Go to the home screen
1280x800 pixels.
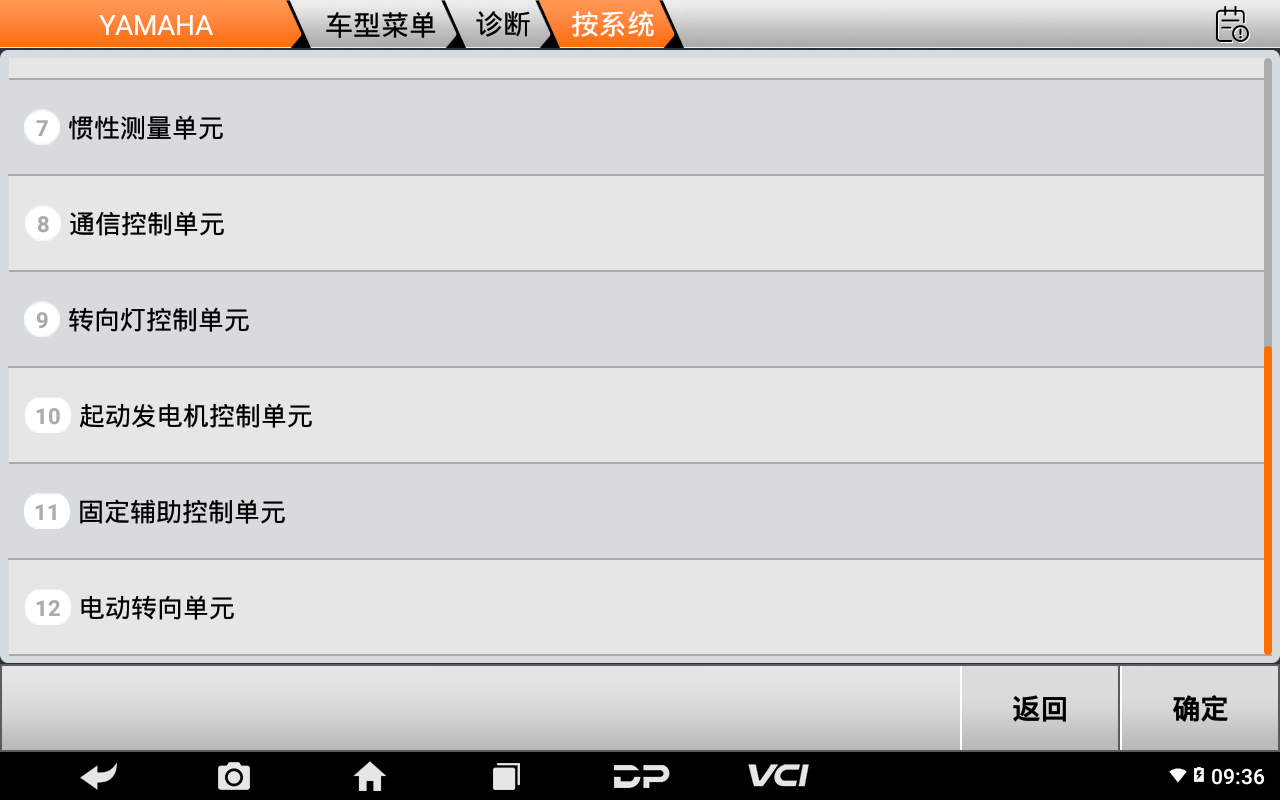(370, 776)
